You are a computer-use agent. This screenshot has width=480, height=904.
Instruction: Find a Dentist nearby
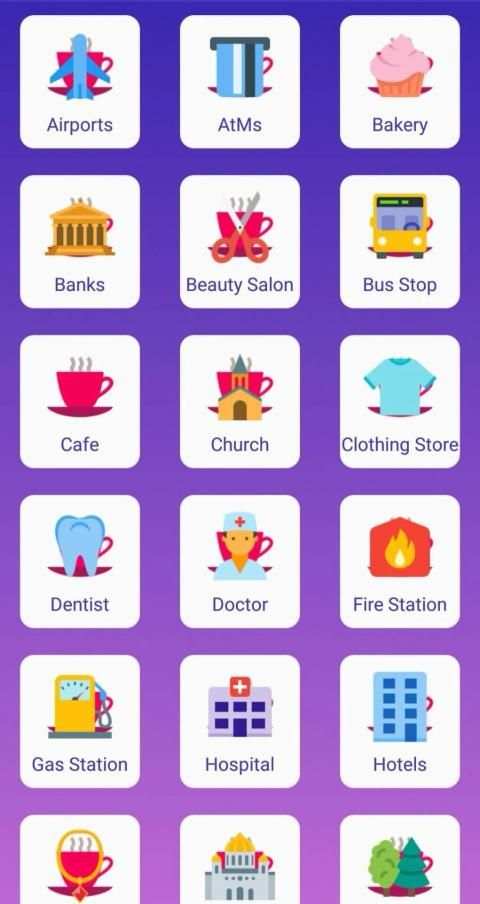coord(80,562)
